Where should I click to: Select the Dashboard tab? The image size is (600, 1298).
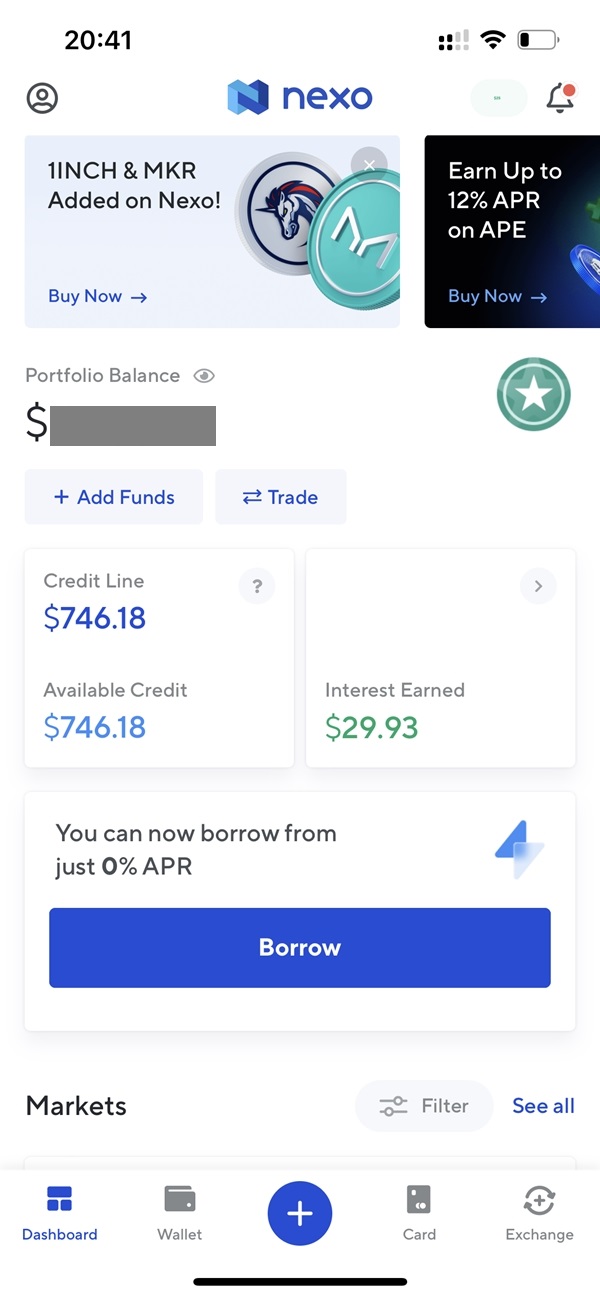(60, 1213)
